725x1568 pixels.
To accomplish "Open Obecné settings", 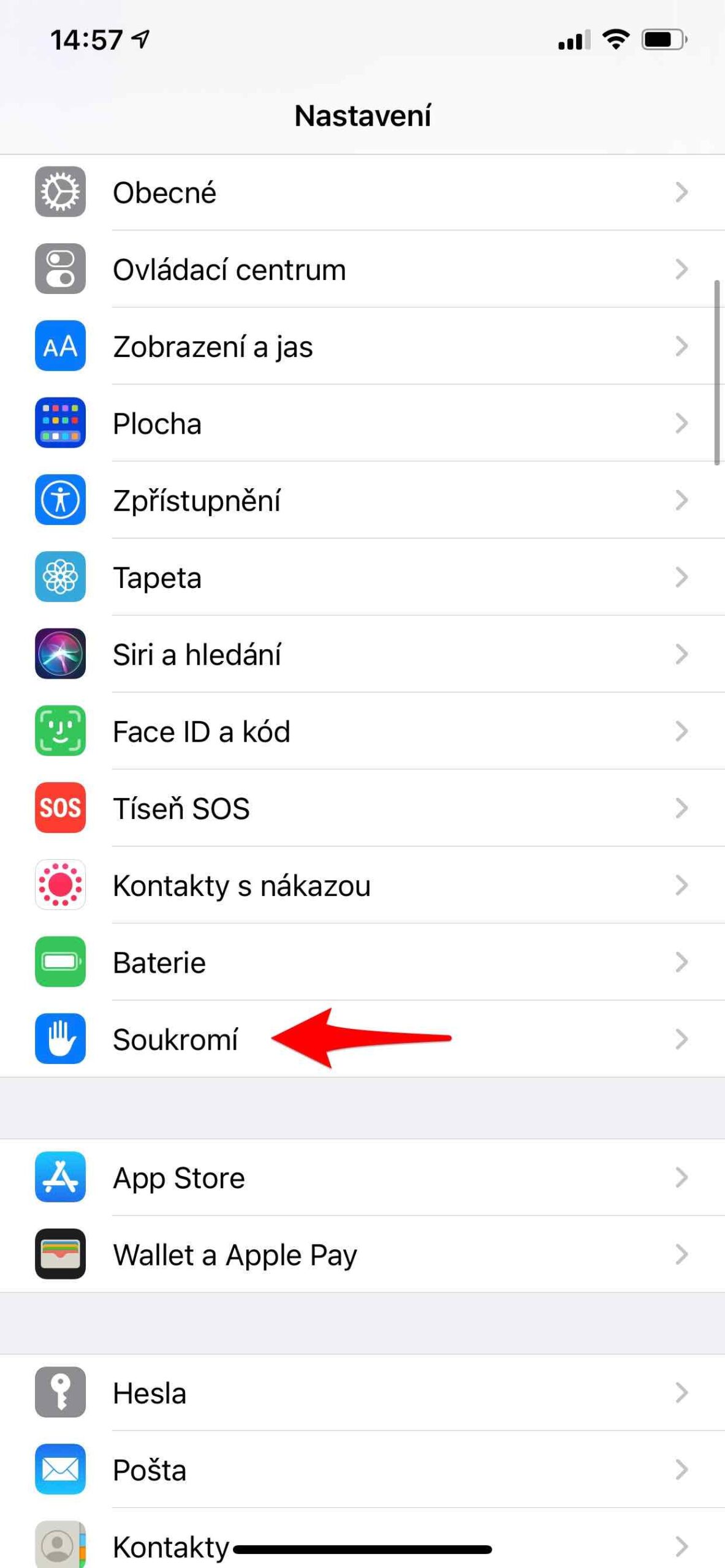I will pos(362,192).
